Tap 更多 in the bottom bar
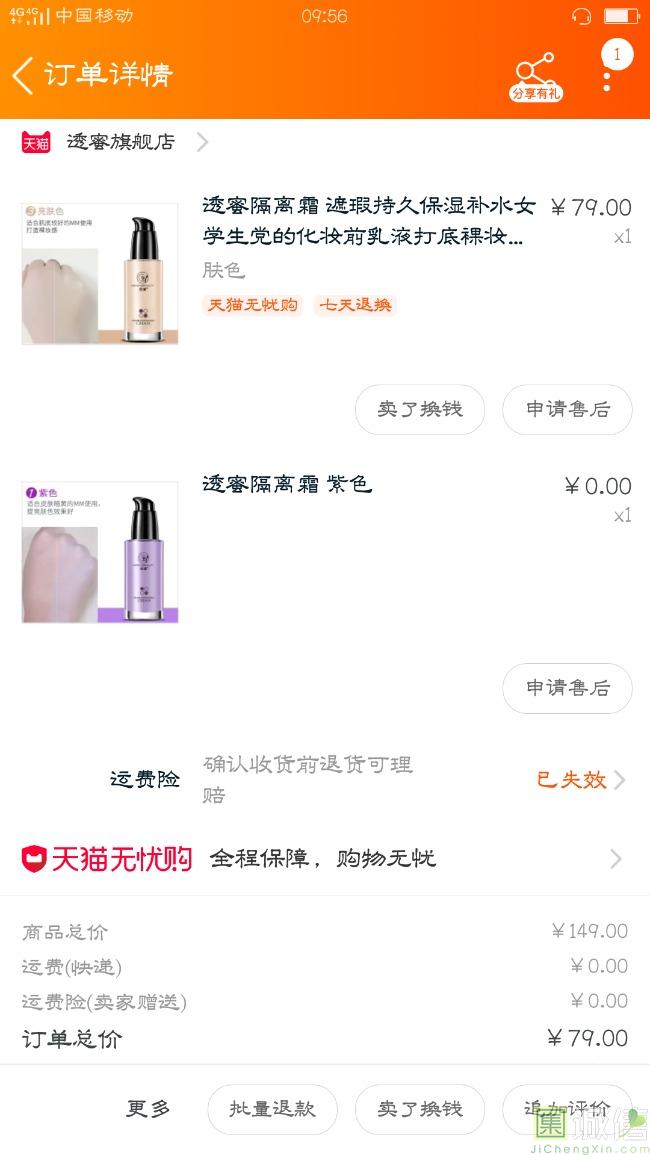 coord(148,1108)
